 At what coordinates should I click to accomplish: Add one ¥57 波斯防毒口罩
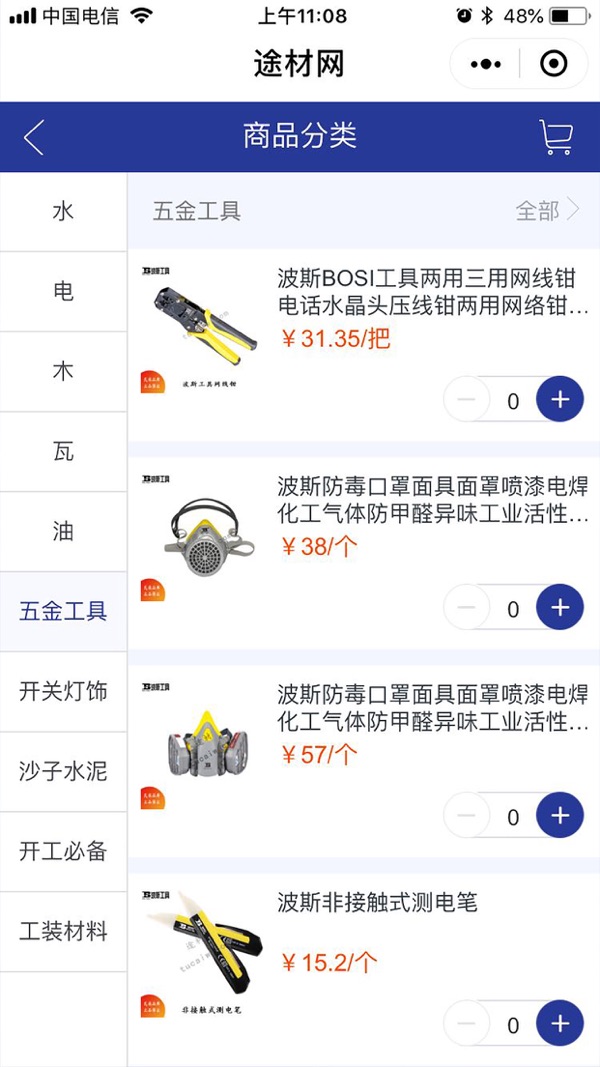[x=560, y=816]
